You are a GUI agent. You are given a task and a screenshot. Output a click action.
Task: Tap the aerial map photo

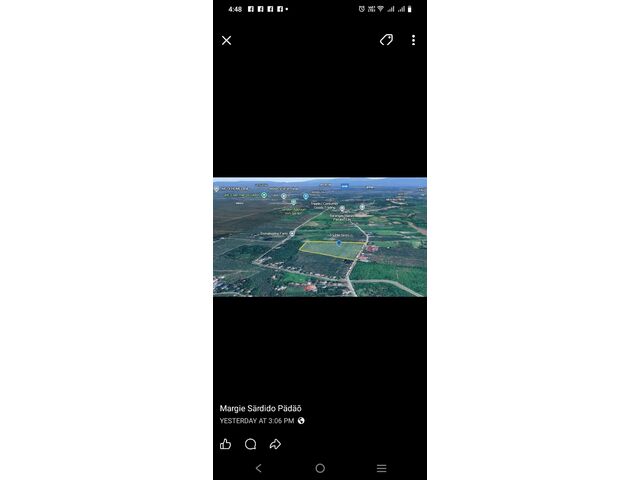point(320,237)
